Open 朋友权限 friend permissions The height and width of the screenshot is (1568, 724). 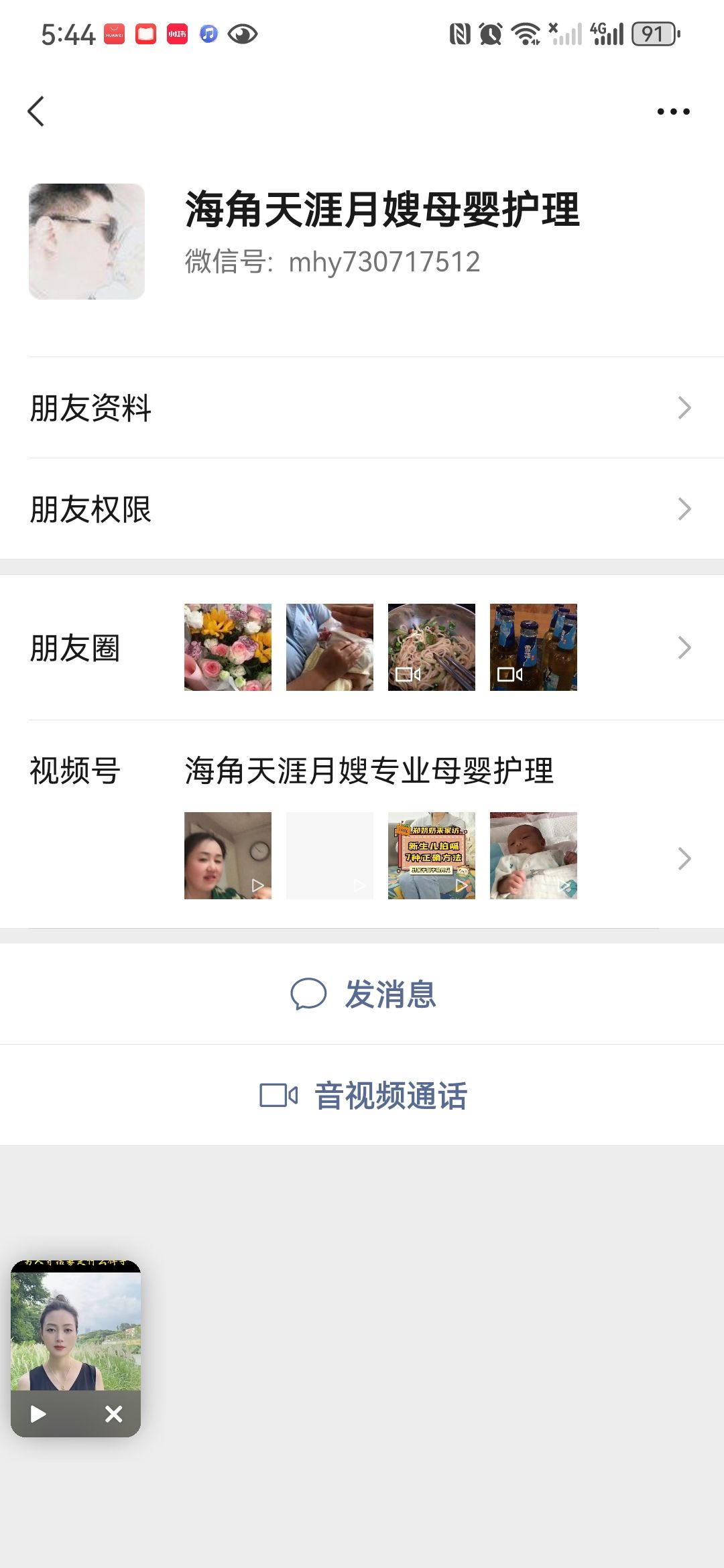click(362, 509)
